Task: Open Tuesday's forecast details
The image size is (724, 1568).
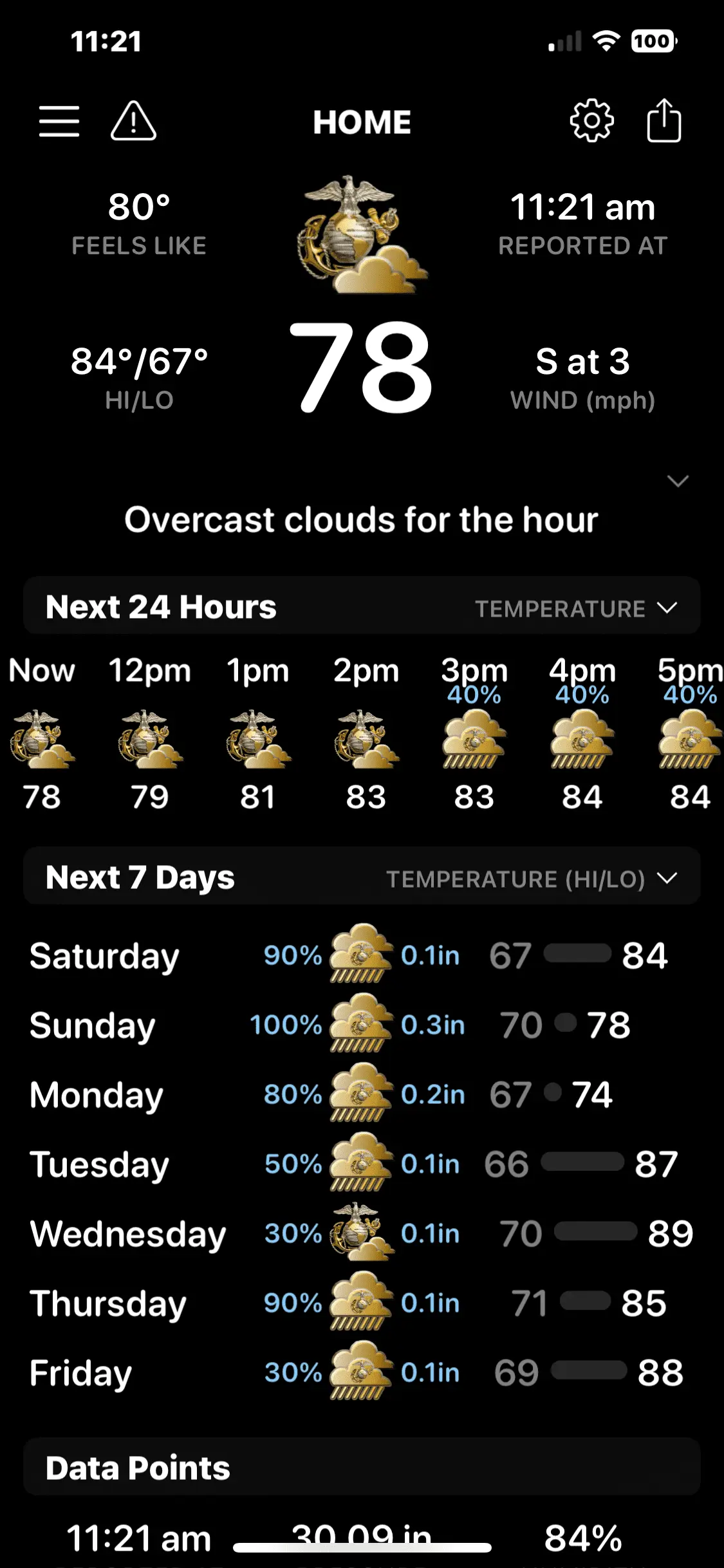Action: click(x=362, y=1164)
